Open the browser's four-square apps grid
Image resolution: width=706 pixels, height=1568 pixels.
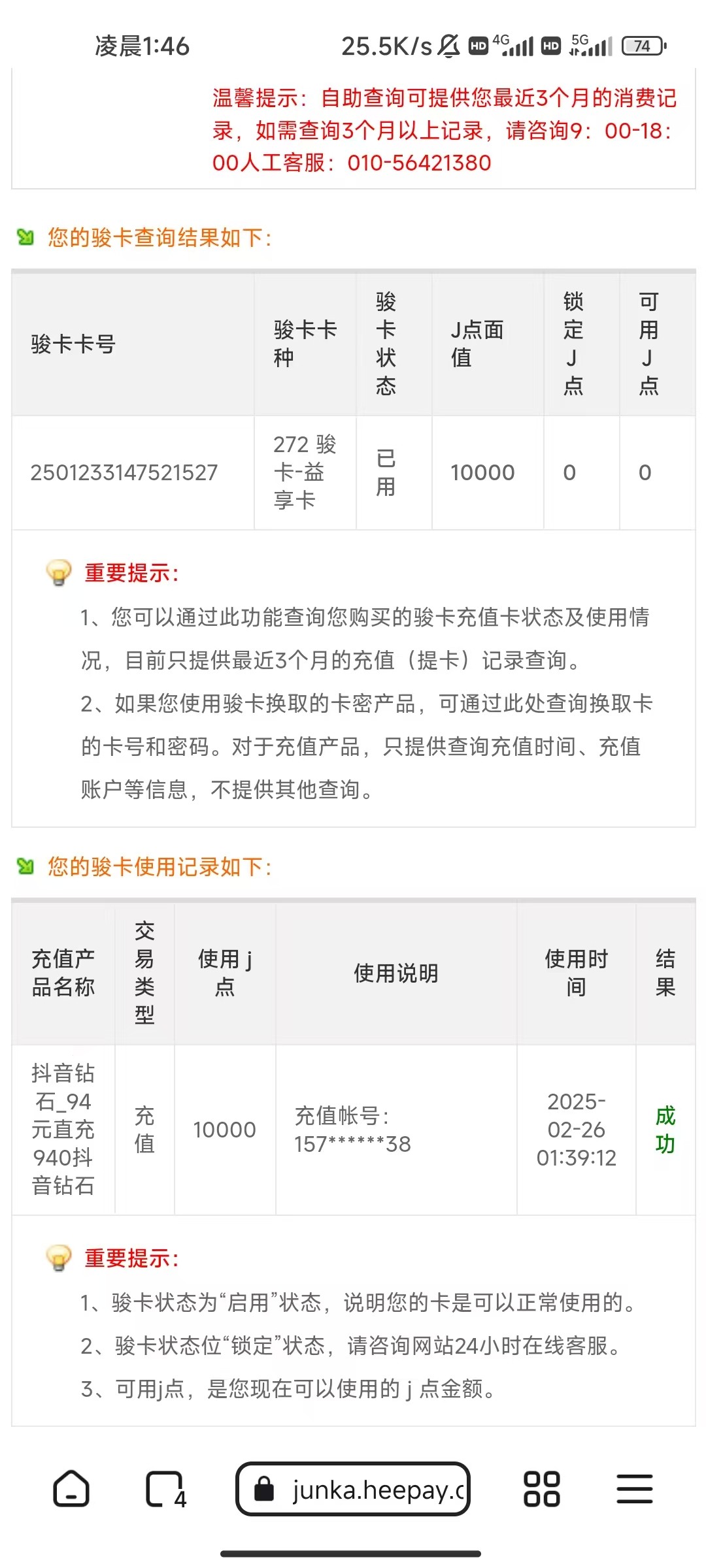click(x=541, y=1489)
